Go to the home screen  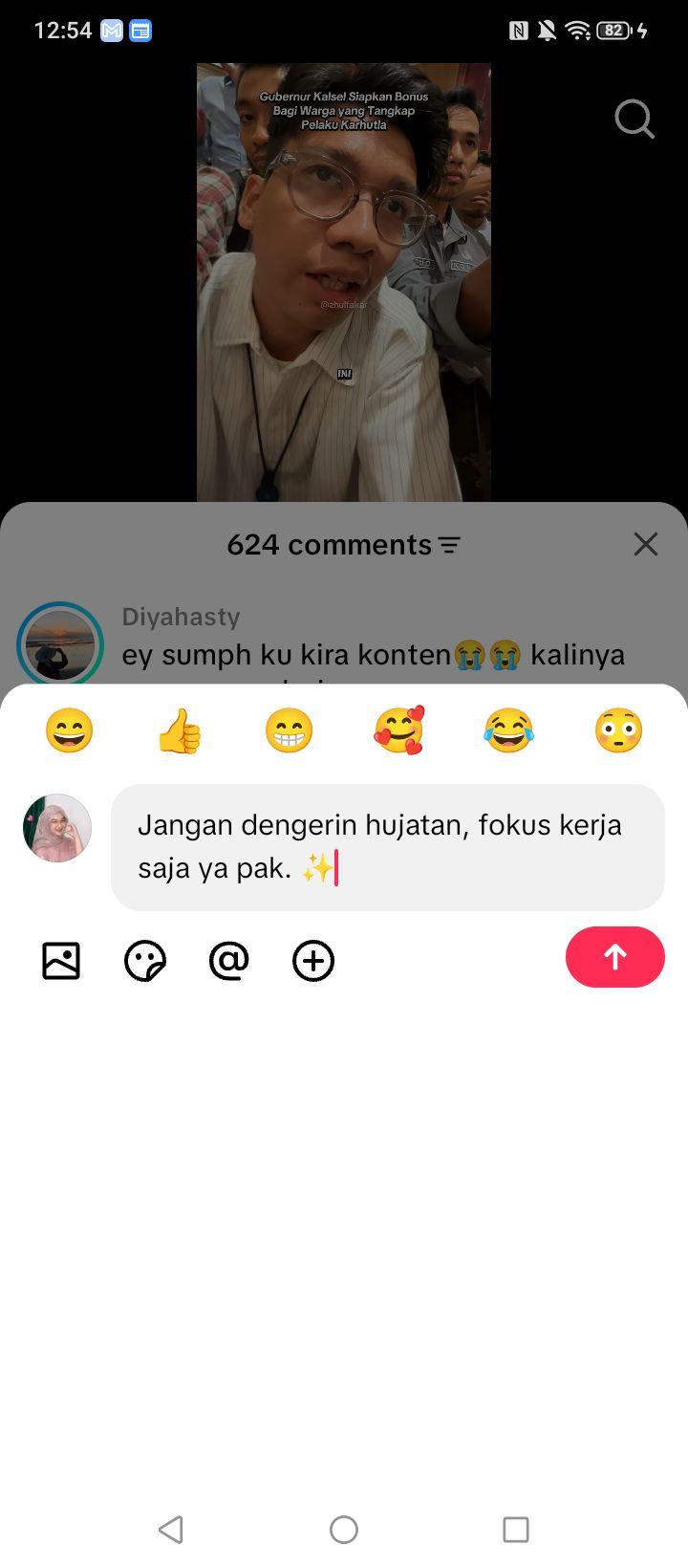pyautogui.click(x=344, y=1530)
